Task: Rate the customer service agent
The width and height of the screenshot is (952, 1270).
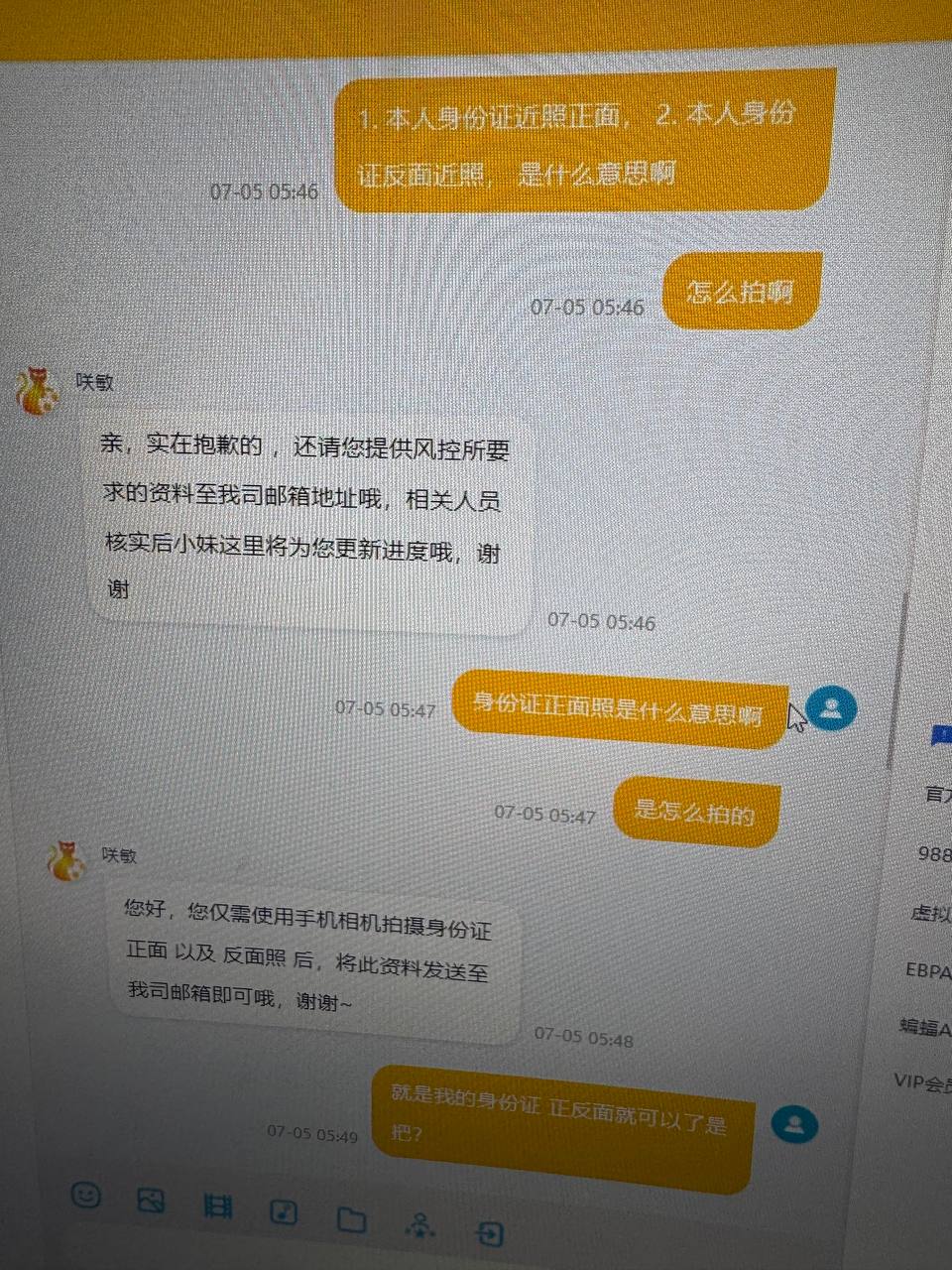Action: [x=419, y=1225]
